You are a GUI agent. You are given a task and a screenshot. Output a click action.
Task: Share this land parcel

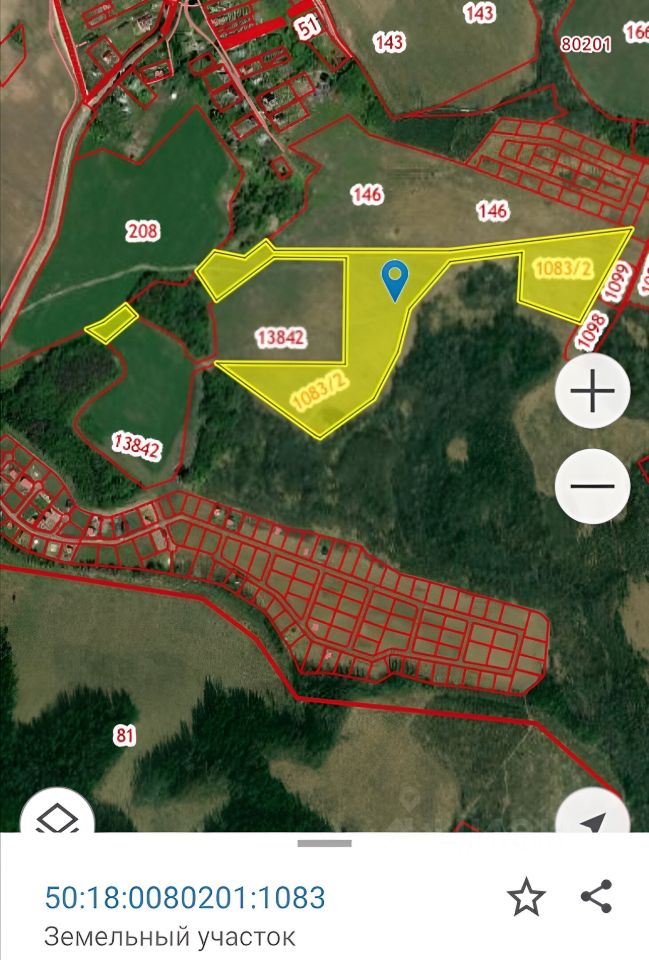(596, 896)
